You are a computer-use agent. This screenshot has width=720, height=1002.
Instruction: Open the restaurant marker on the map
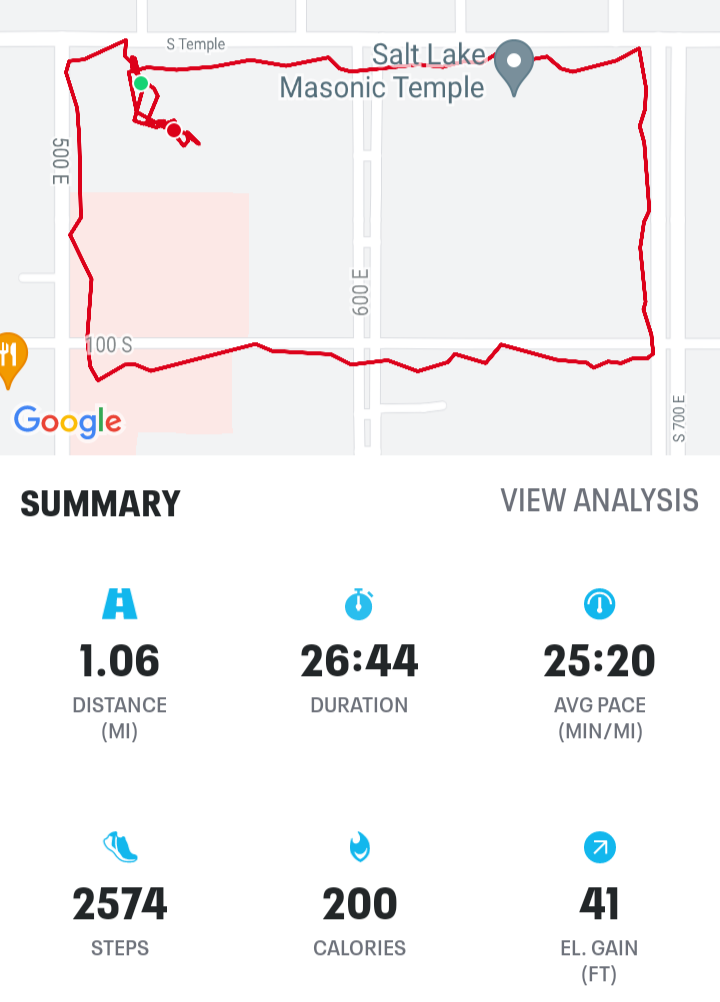pos(11,357)
